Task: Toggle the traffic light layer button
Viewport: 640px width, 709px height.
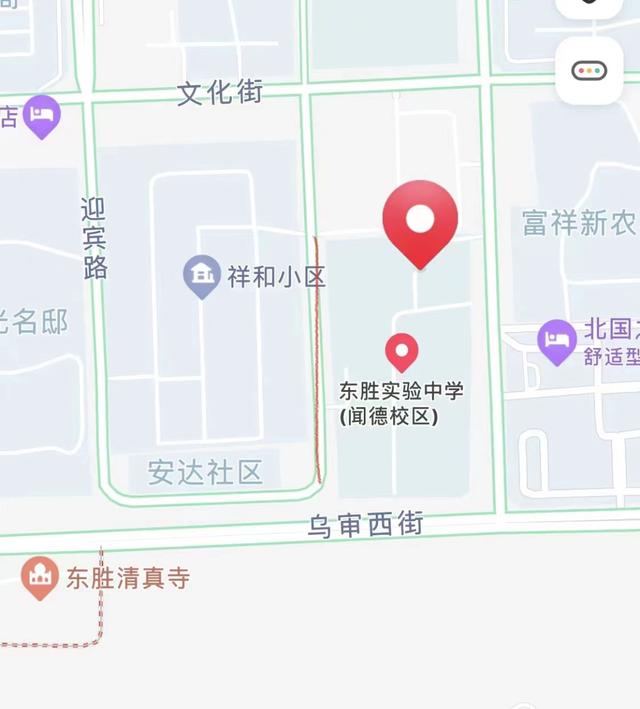Action: (x=589, y=70)
